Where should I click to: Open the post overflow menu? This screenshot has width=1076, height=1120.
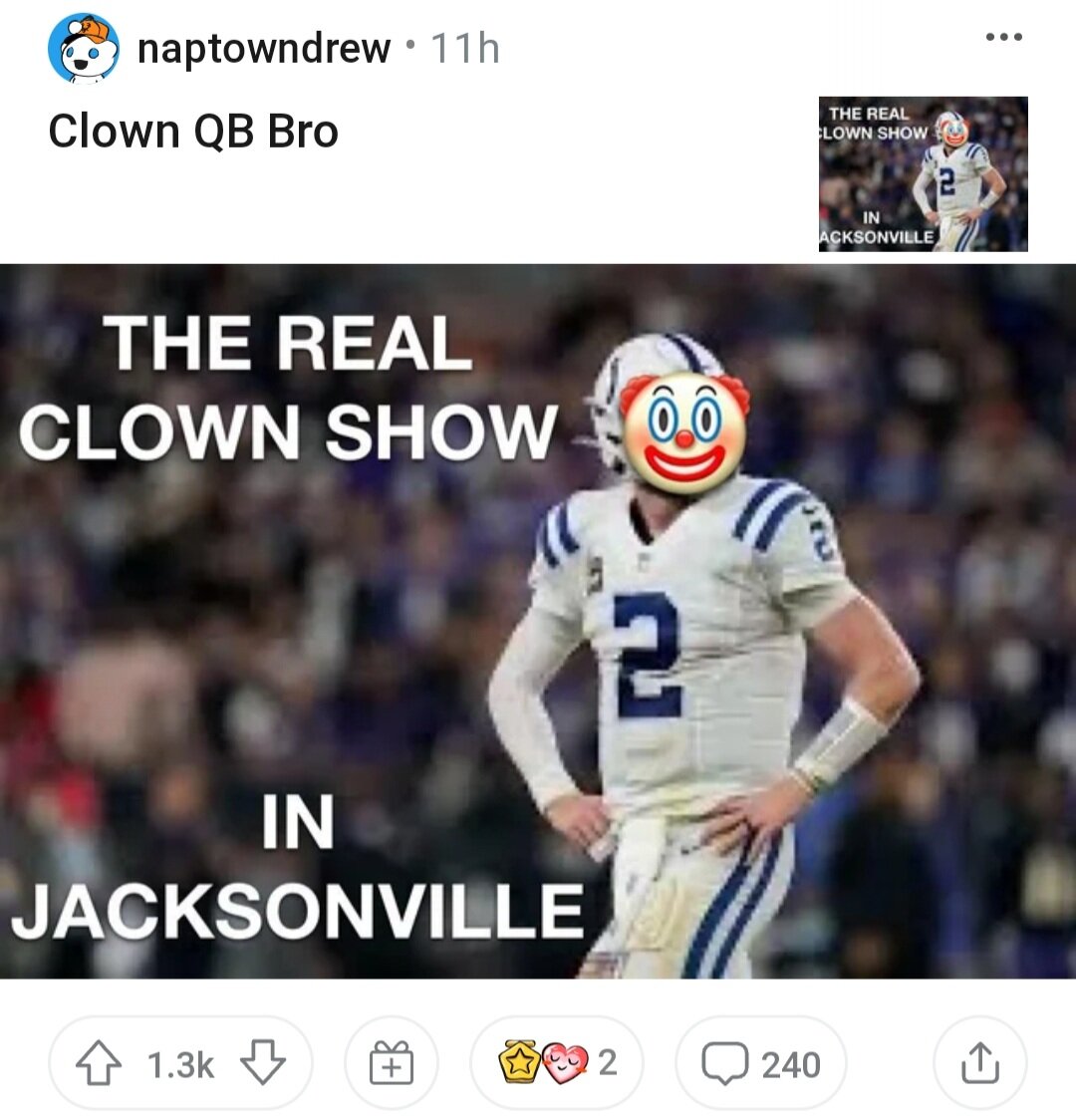point(1002,38)
